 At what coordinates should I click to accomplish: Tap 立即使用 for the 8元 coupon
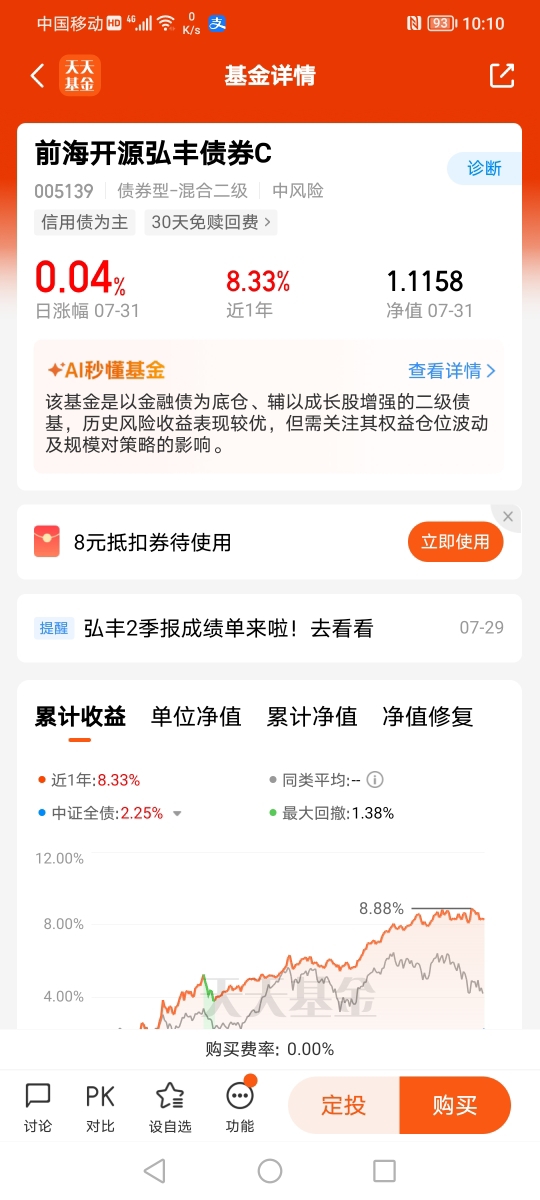coord(455,542)
